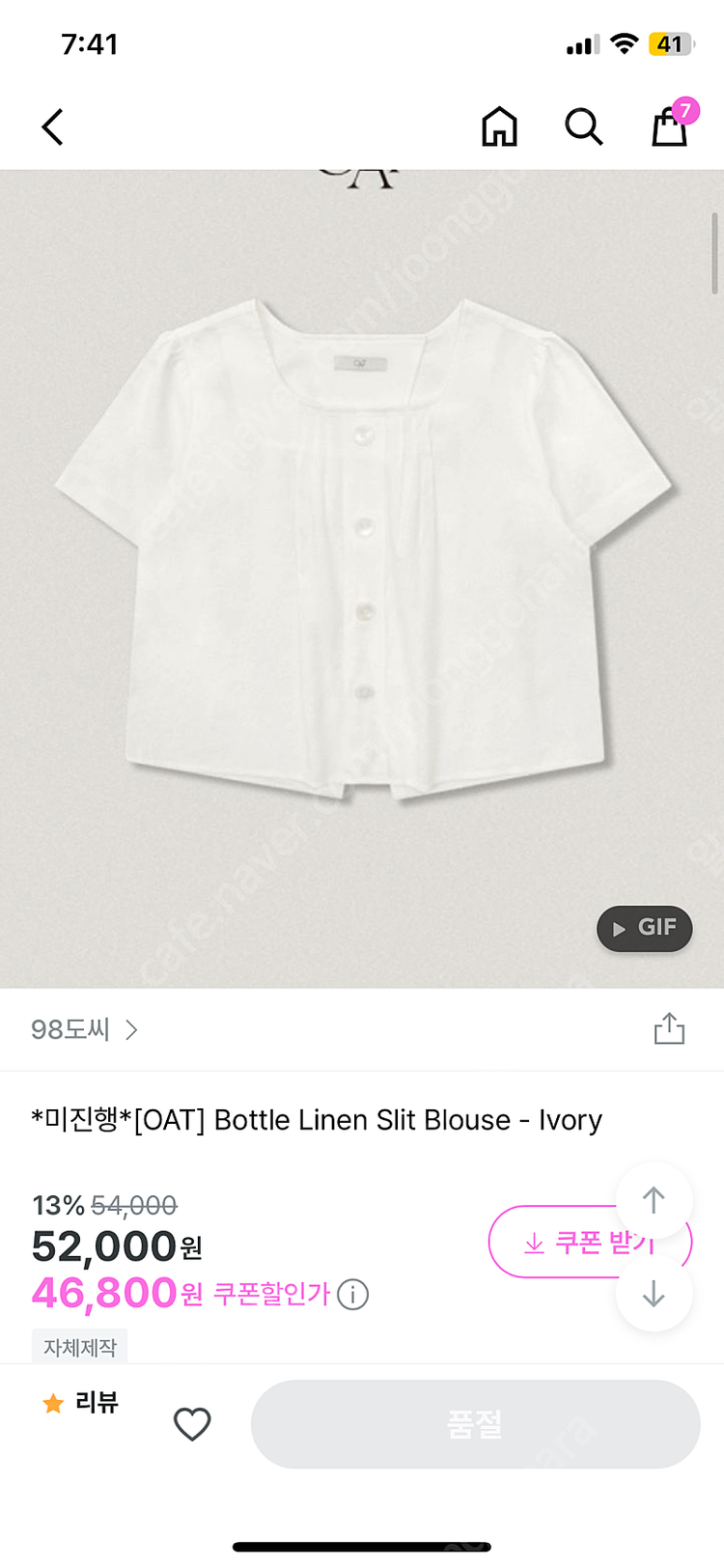Open the home screen icon
Image resolution: width=724 pixels, height=1568 pixels.
[x=499, y=126]
